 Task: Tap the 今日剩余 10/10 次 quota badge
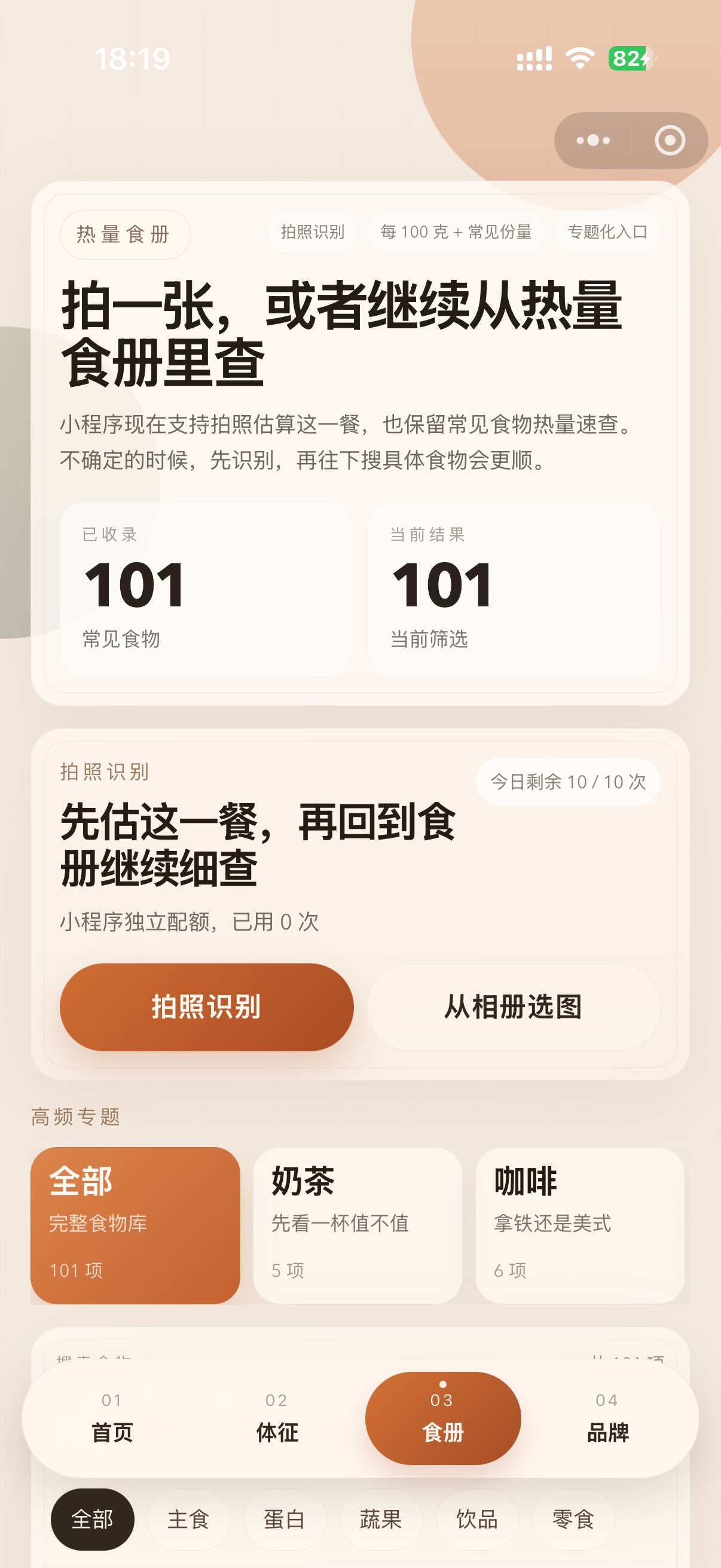pos(567,783)
